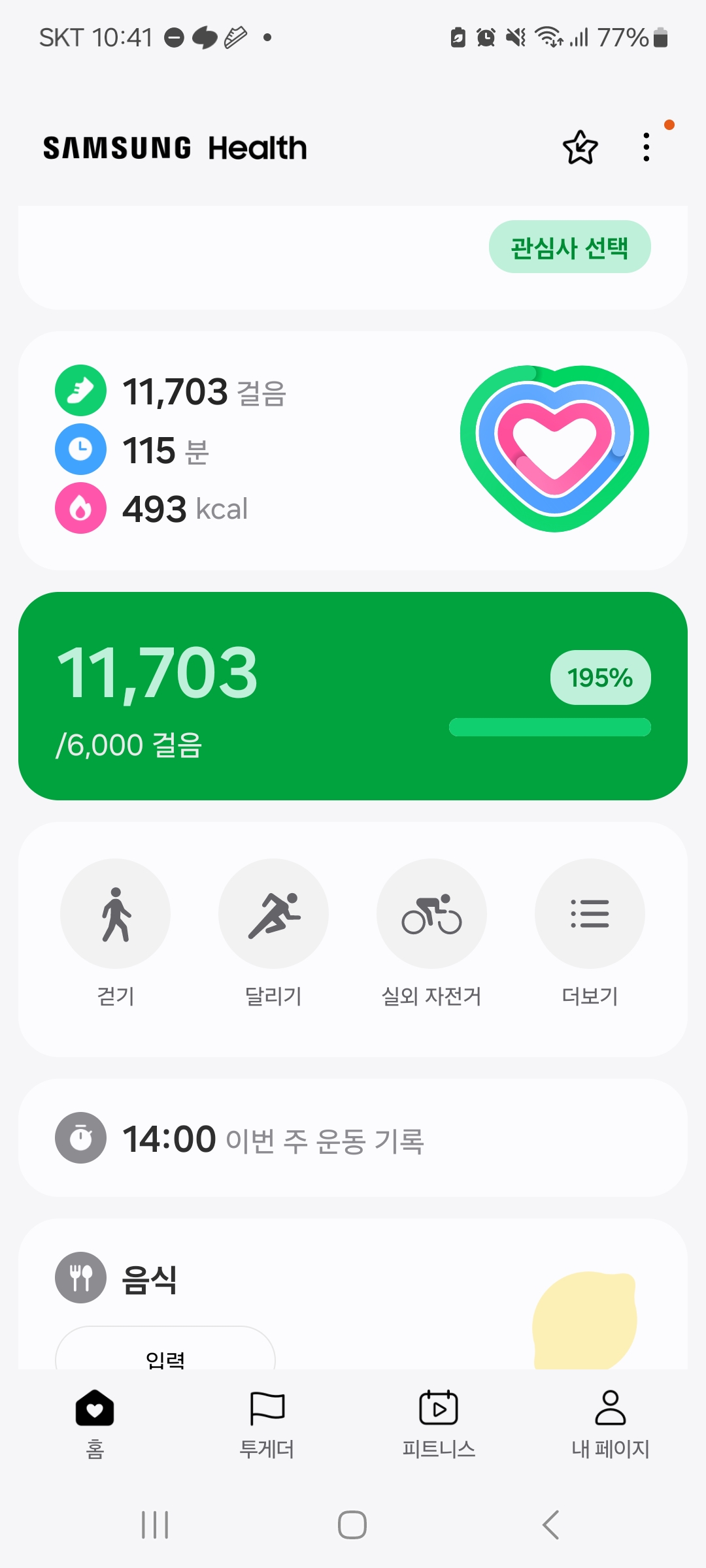Screen dimensions: 706x1568
Task: Switch to the 홈 tab
Action: [x=95, y=1423]
